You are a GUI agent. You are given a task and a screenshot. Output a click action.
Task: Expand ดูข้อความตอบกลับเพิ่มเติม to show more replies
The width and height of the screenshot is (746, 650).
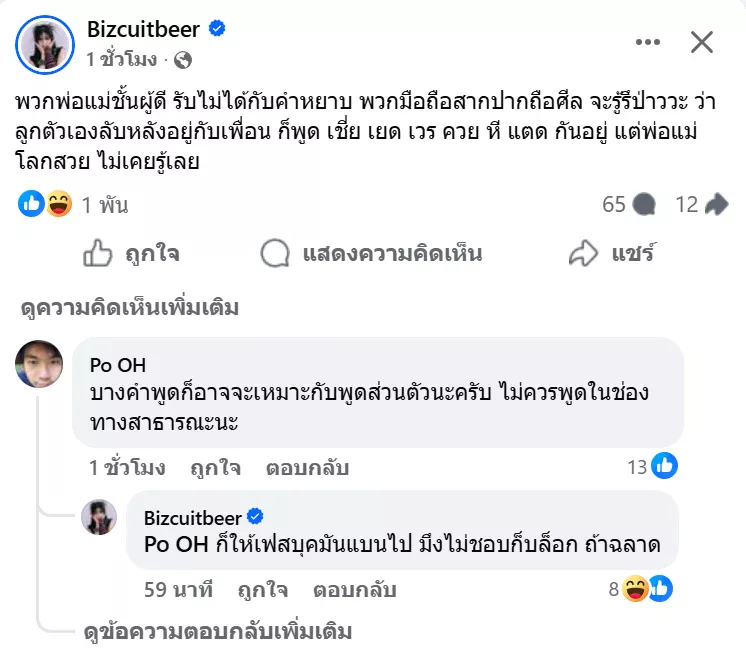217,631
